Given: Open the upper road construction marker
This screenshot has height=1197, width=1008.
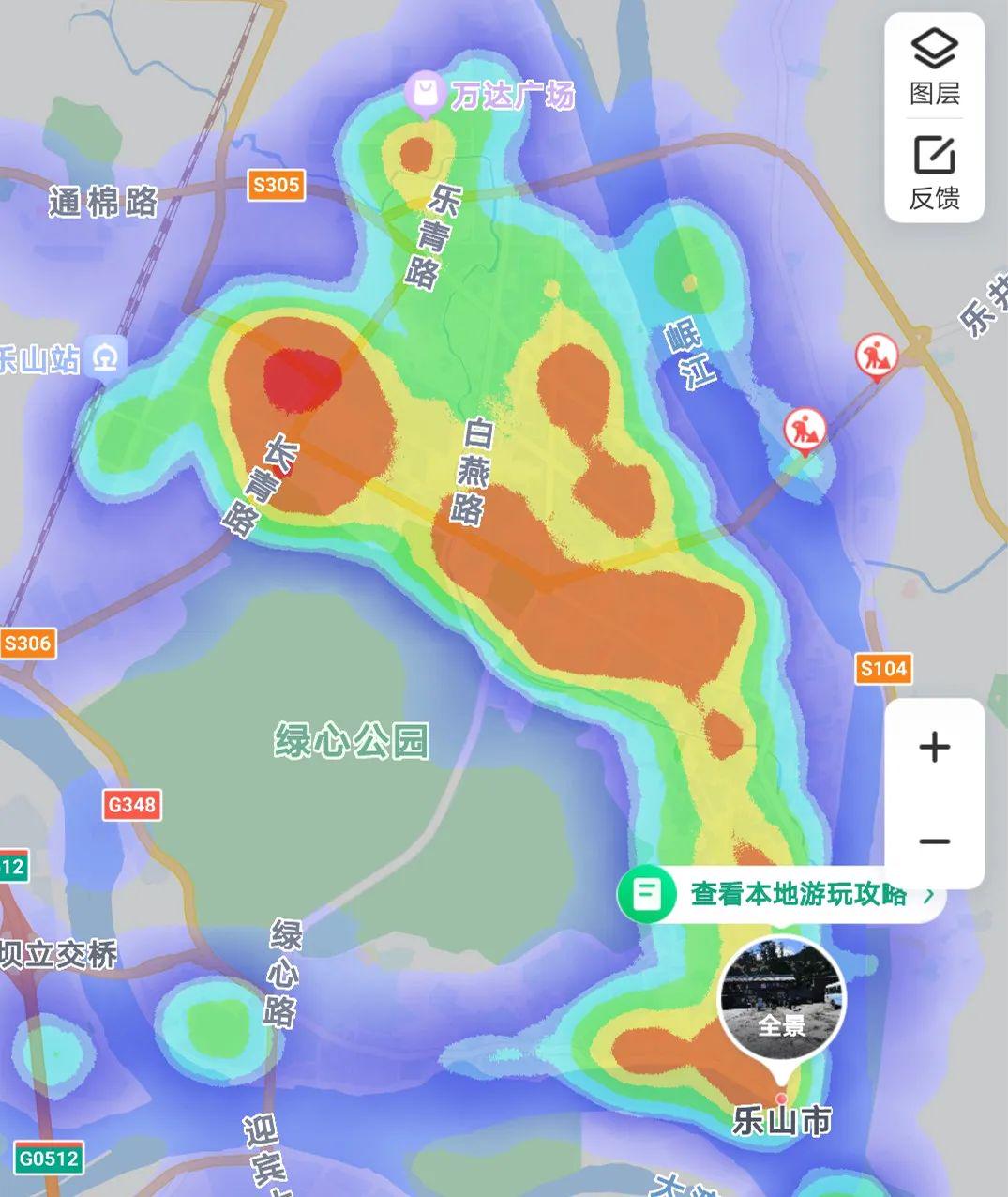Looking at the screenshot, I should [x=876, y=356].
